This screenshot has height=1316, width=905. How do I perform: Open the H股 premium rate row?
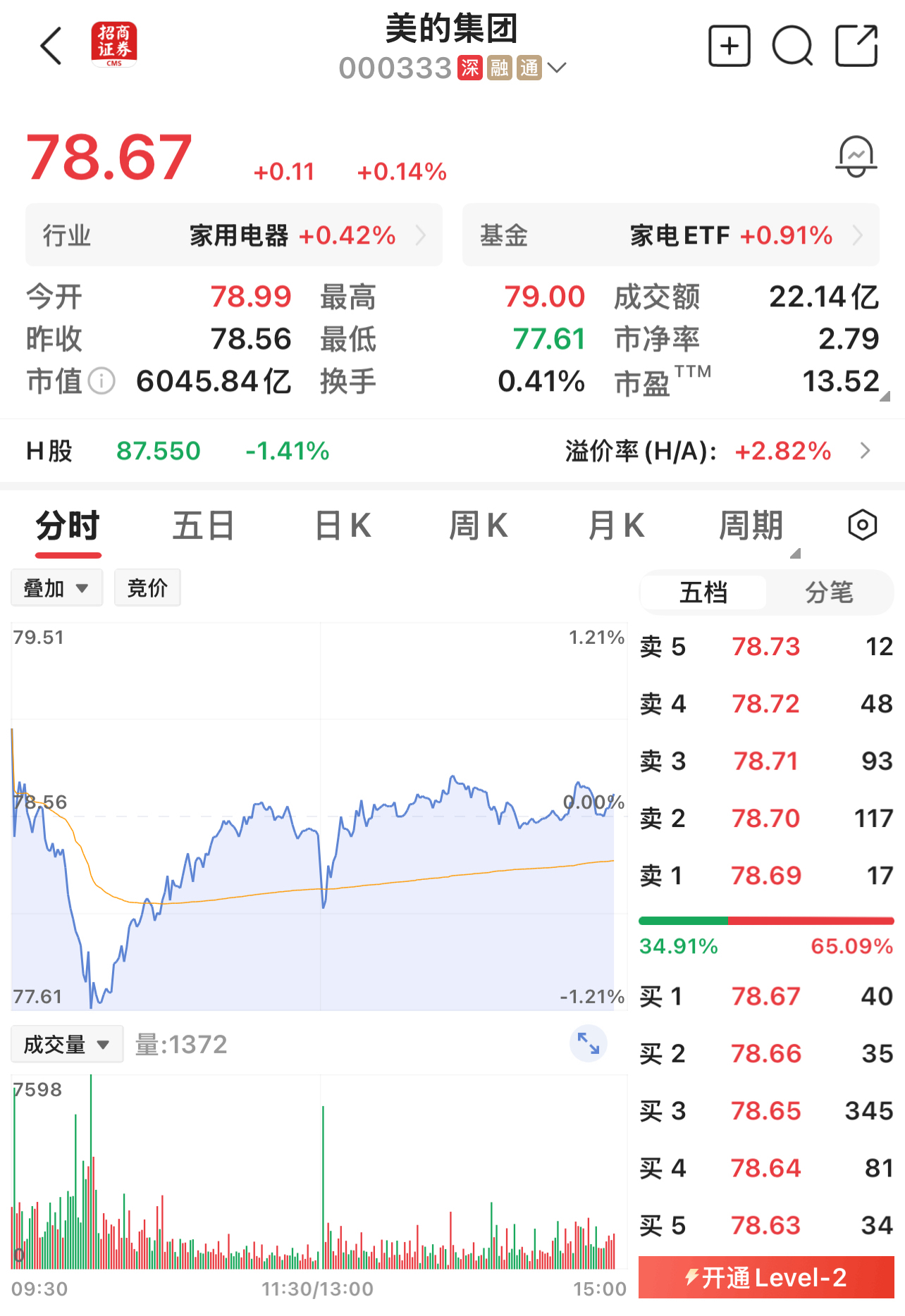pyautogui.click(x=719, y=451)
